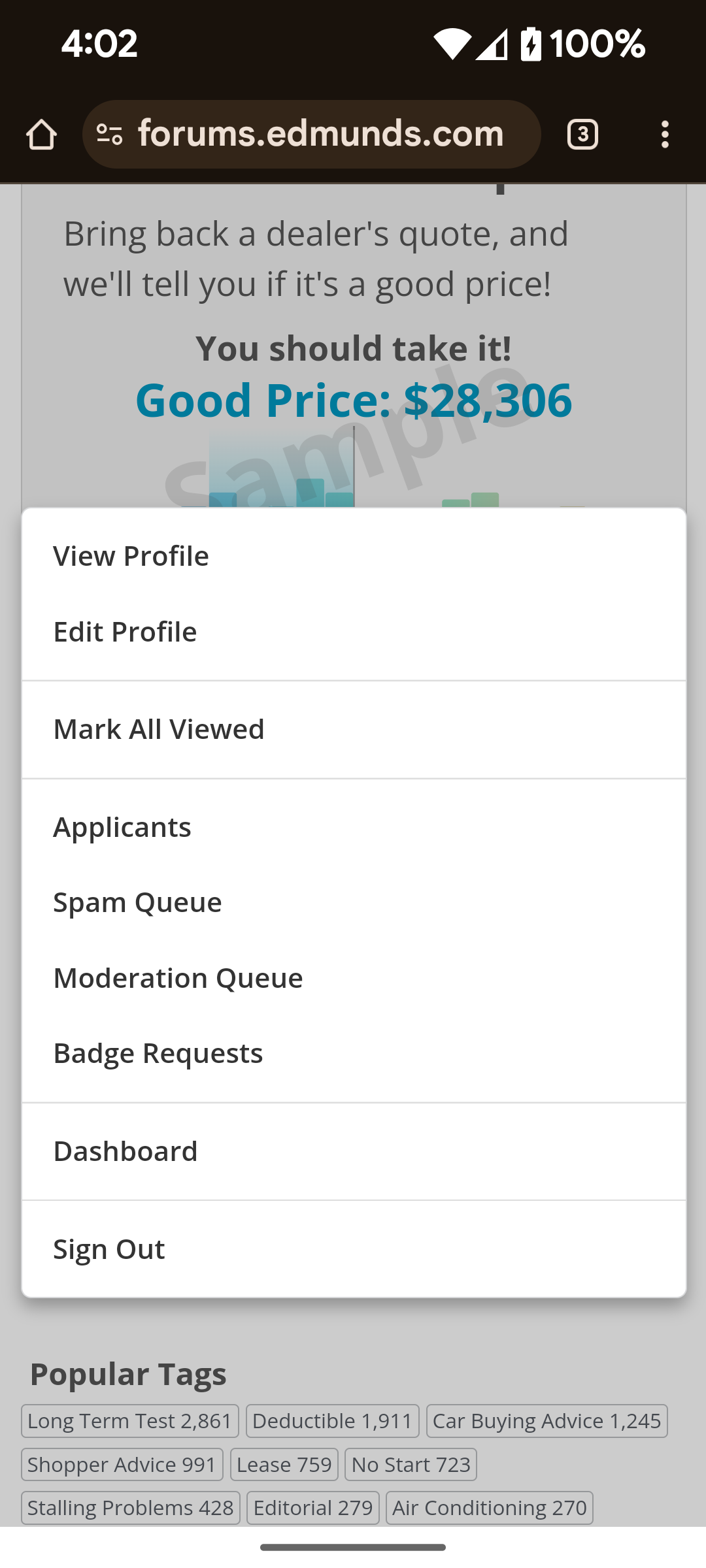Open the browser home page

pyautogui.click(x=41, y=135)
